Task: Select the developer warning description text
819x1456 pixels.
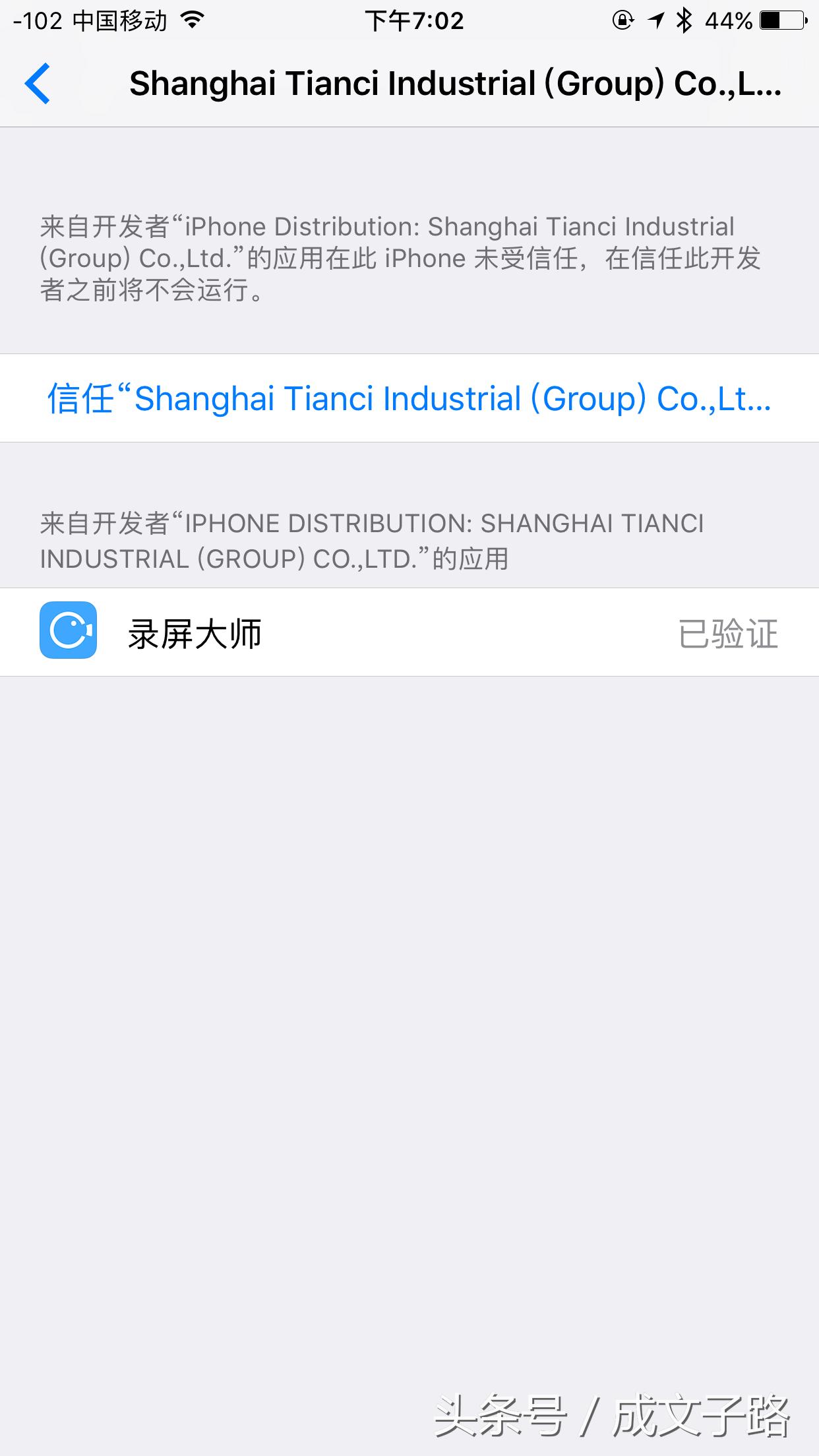Action: click(x=402, y=257)
